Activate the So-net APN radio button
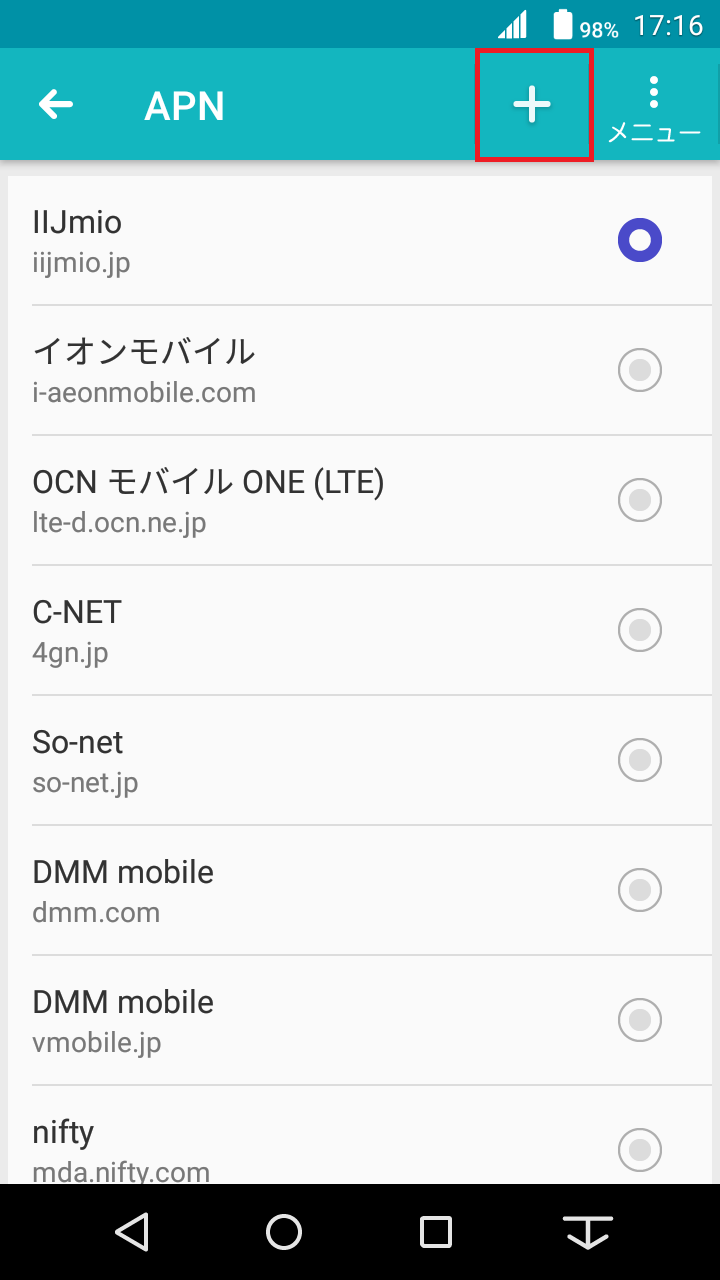The image size is (720, 1280). tap(639, 760)
